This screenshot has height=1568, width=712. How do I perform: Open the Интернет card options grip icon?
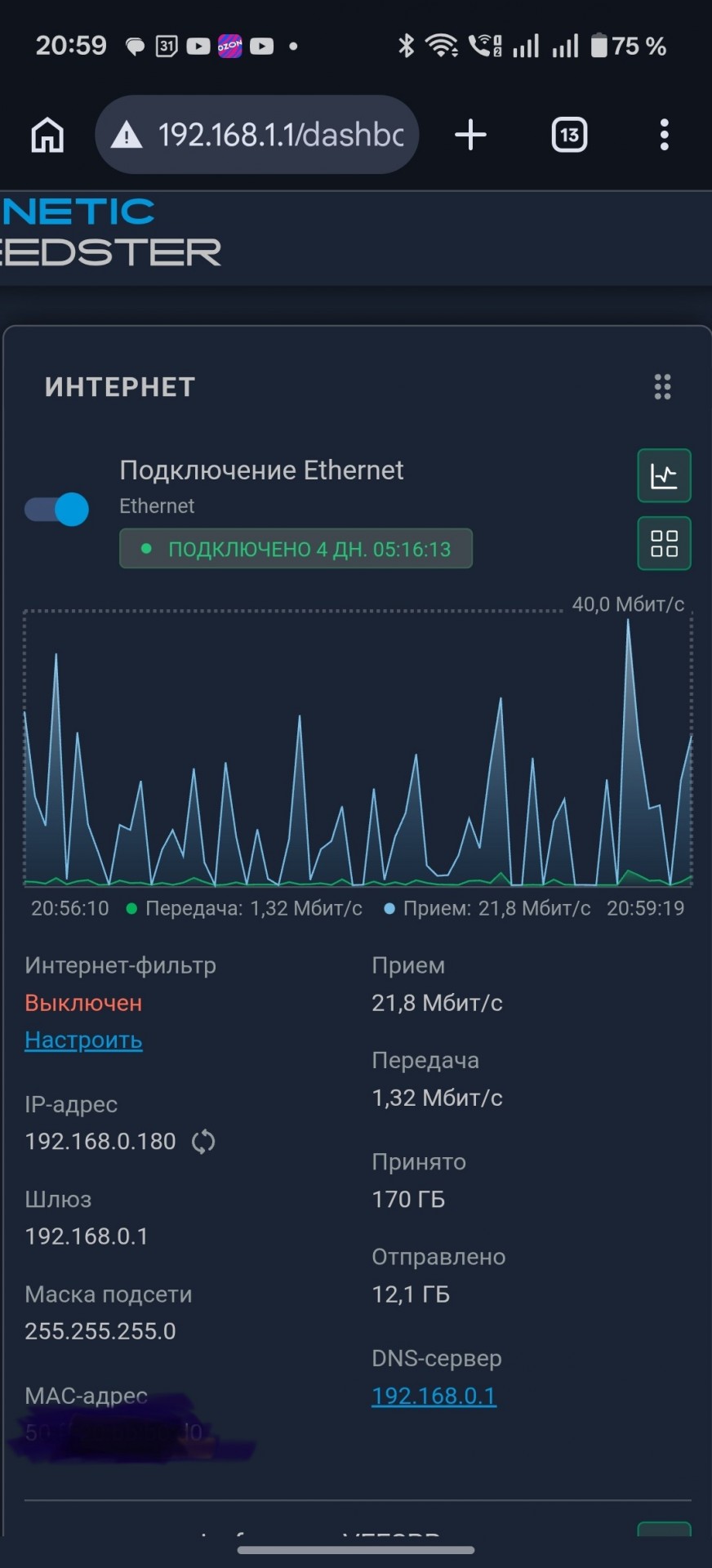(663, 387)
